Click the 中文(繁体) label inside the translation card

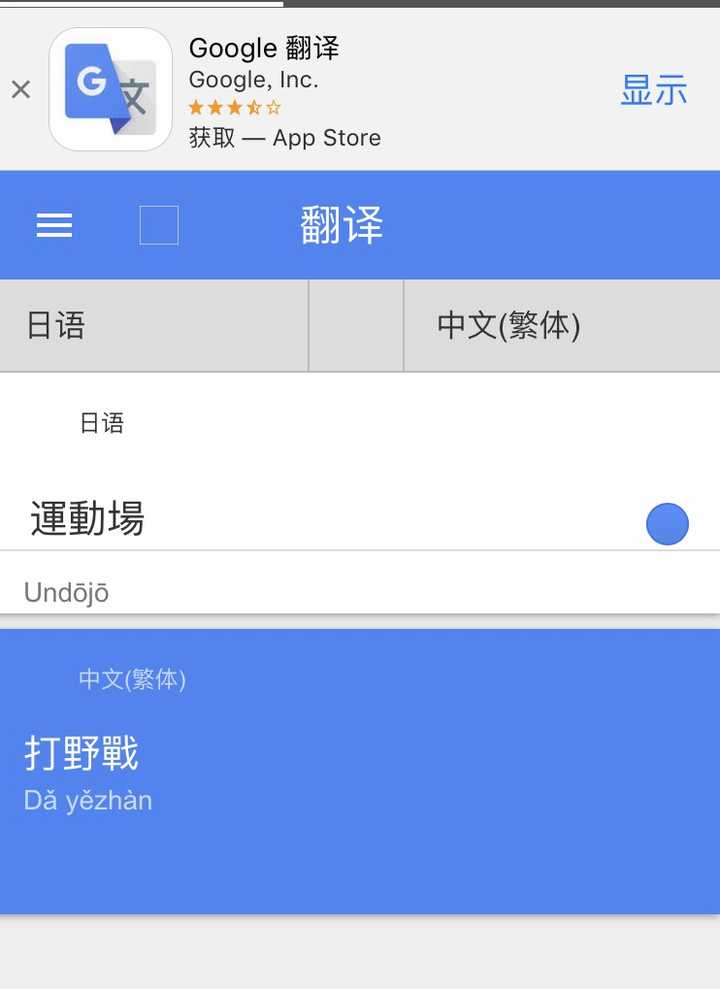133,679
